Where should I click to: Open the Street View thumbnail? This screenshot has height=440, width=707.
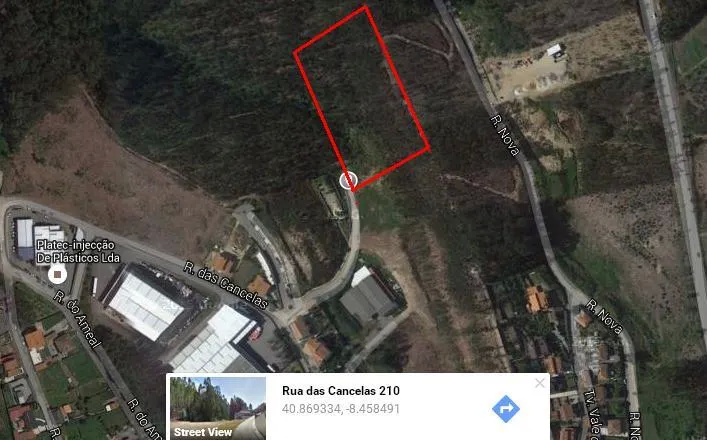[x=217, y=407]
